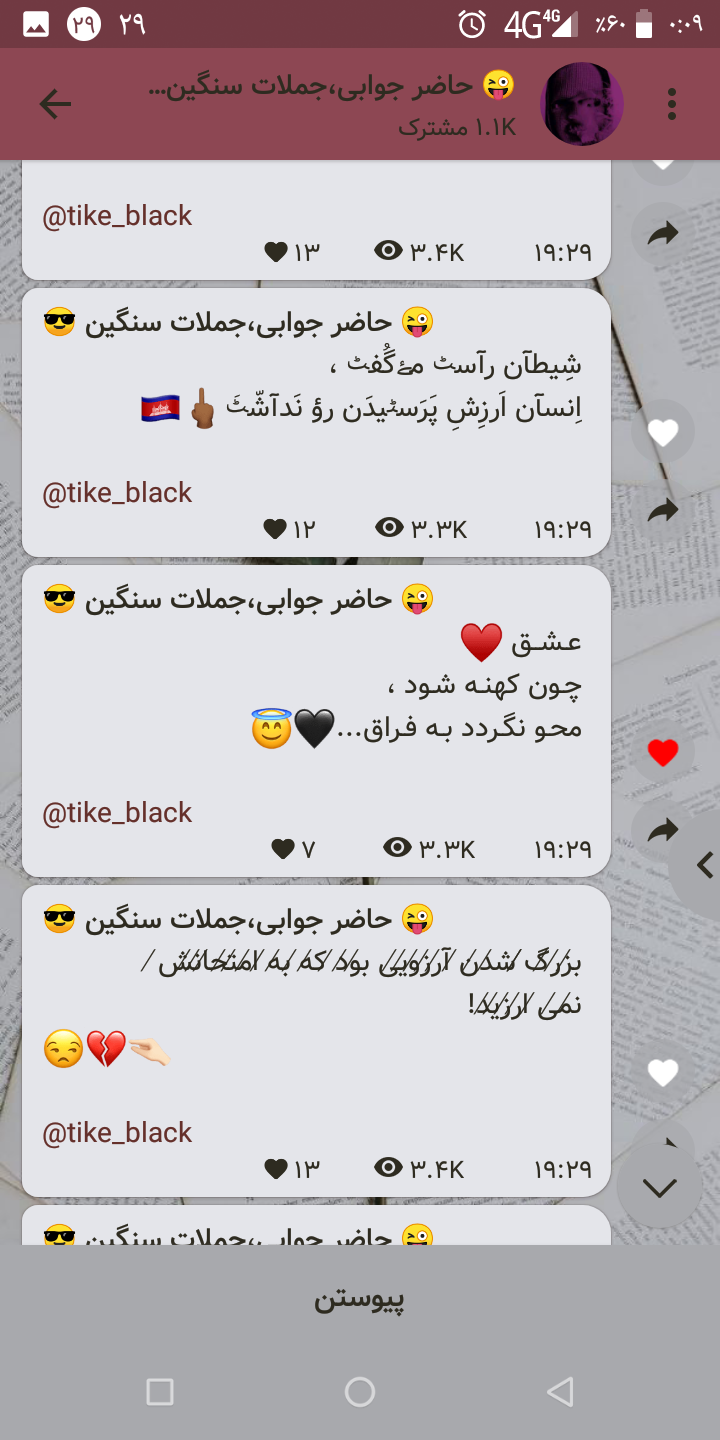Open the @tike_black link under the عشق post
Viewport: 720px width, 1440px height.
(117, 813)
